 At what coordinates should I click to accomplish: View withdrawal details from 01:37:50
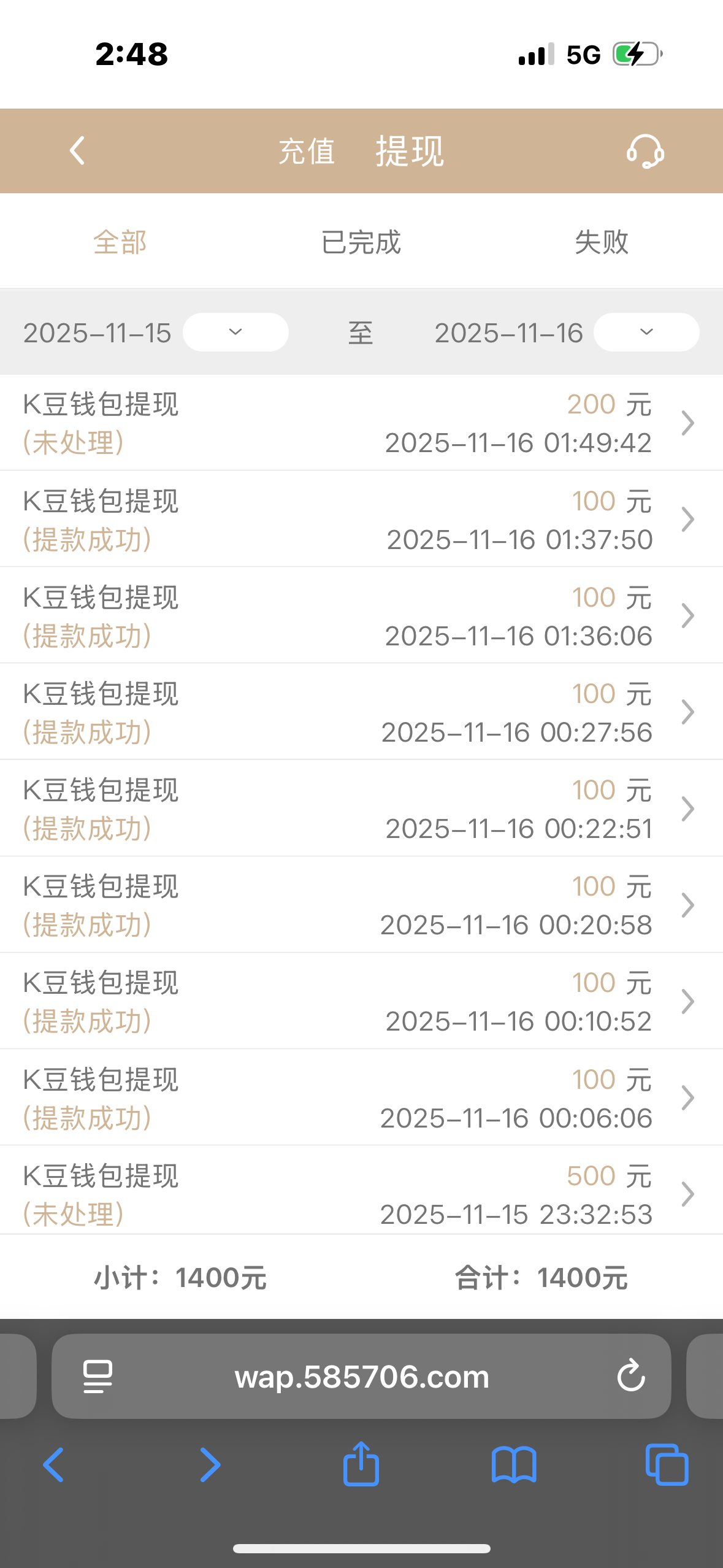tap(361, 520)
